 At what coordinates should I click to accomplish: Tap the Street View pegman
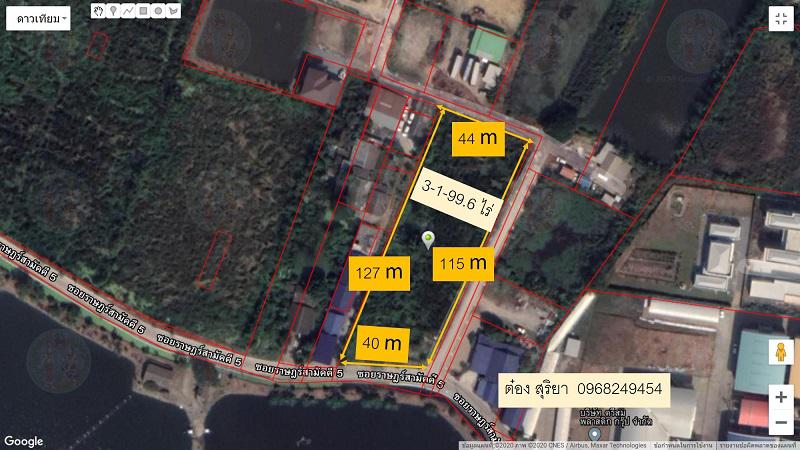point(780,352)
